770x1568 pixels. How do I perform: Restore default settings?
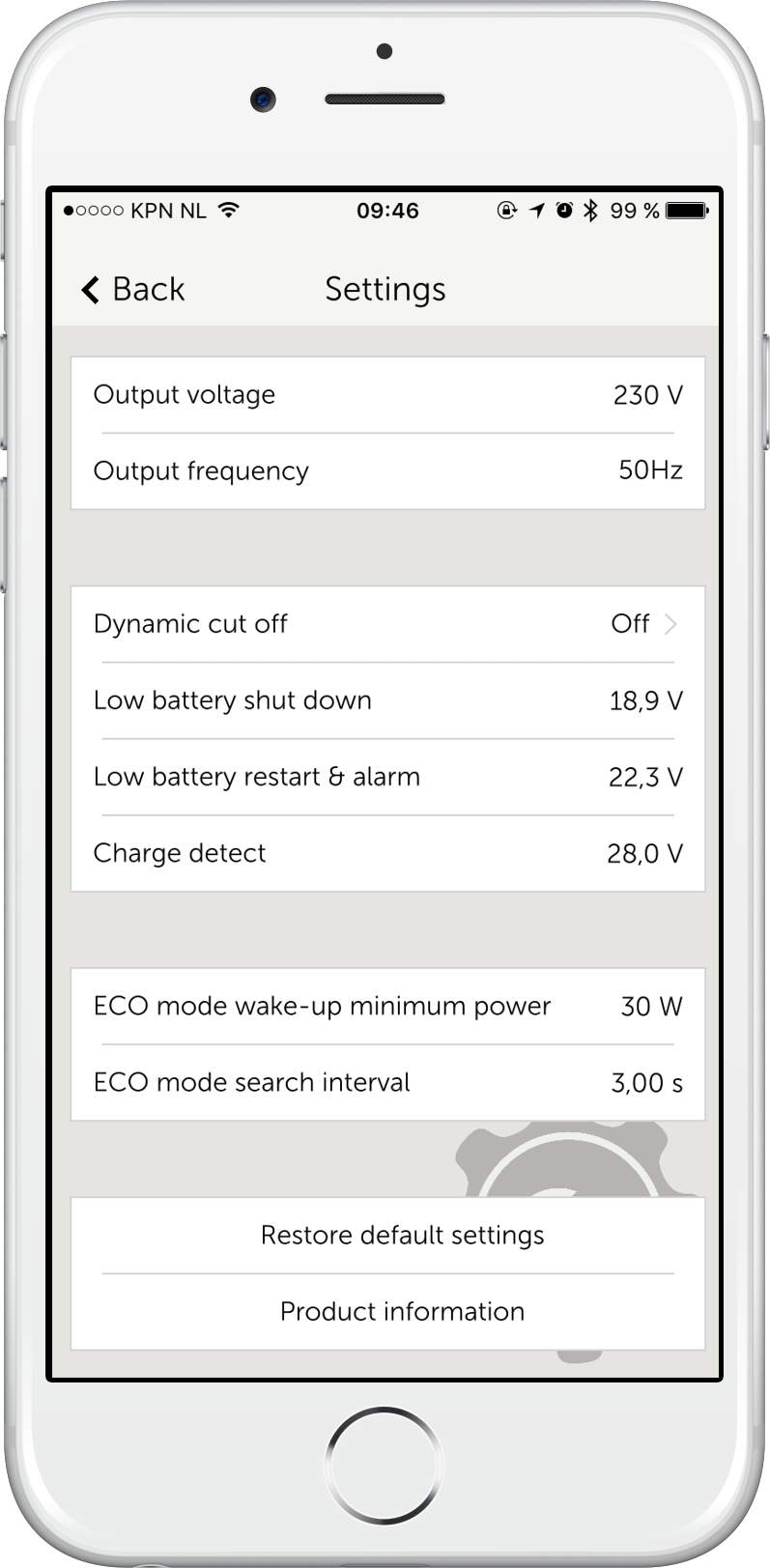(x=402, y=1235)
